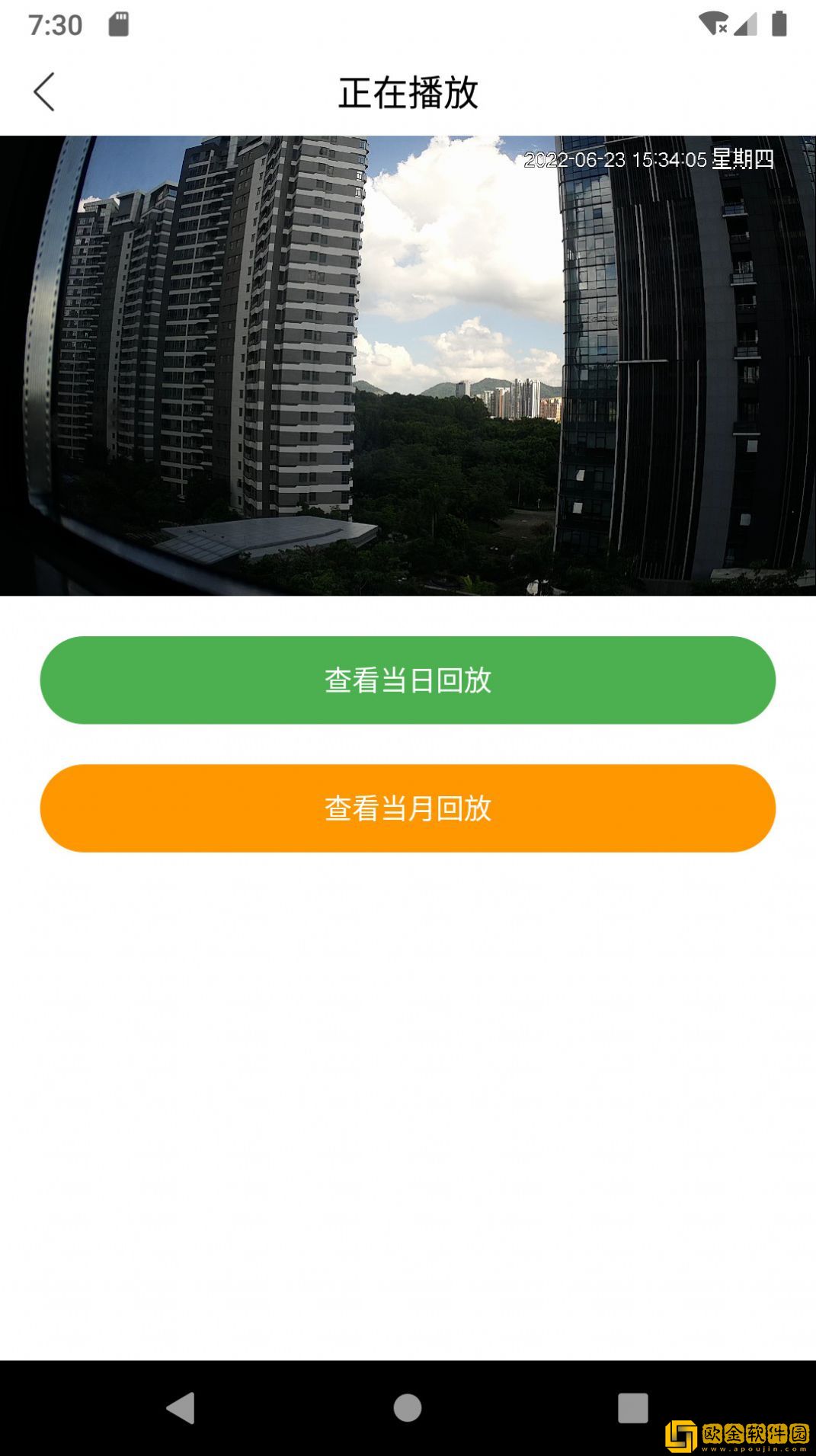Select 查看当月回放 to view monthly playback
816x1456 pixels.
pos(408,808)
